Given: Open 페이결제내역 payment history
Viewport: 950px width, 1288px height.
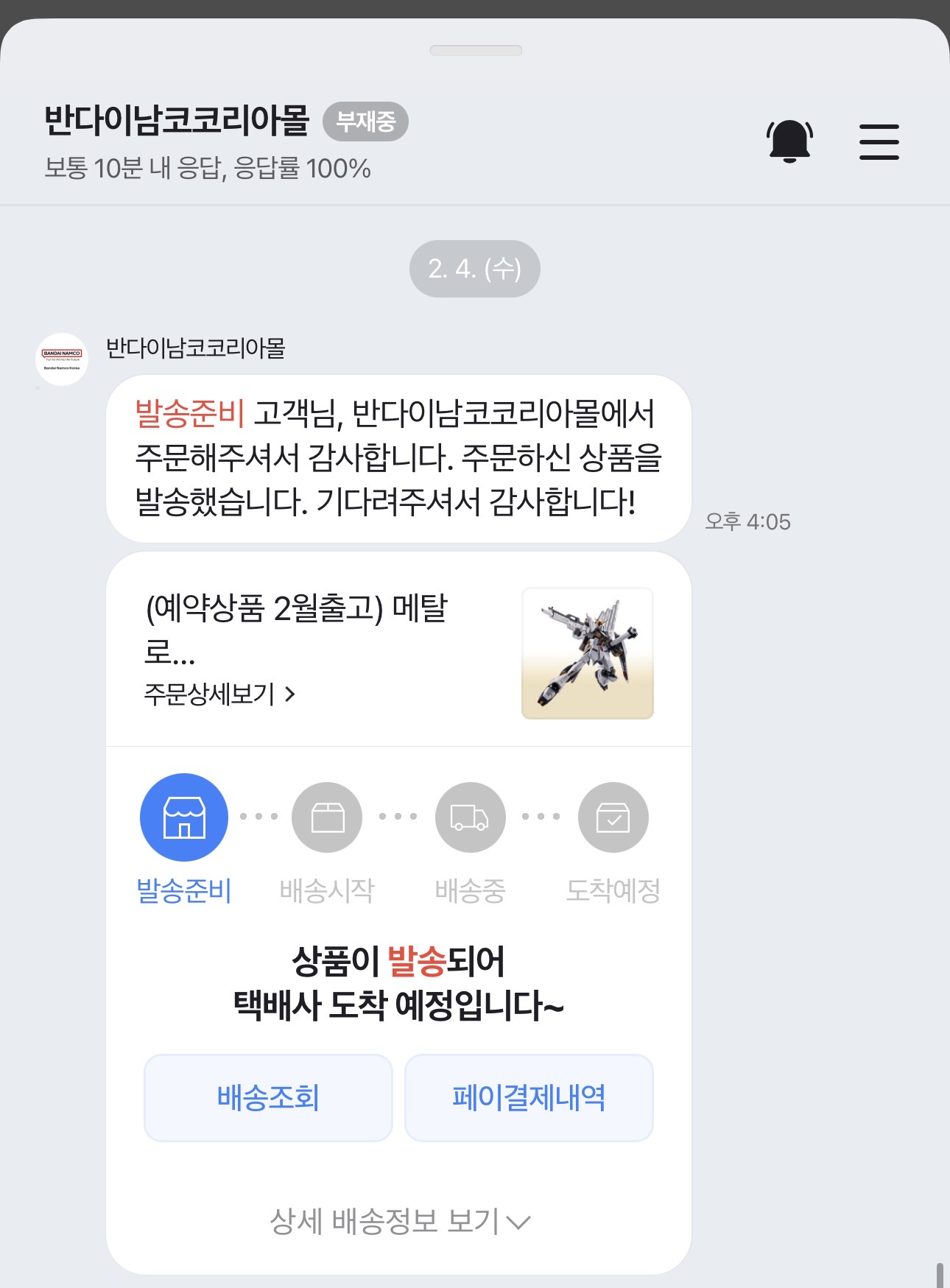Looking at the screenshot, I should click(x=529, y=1097).
